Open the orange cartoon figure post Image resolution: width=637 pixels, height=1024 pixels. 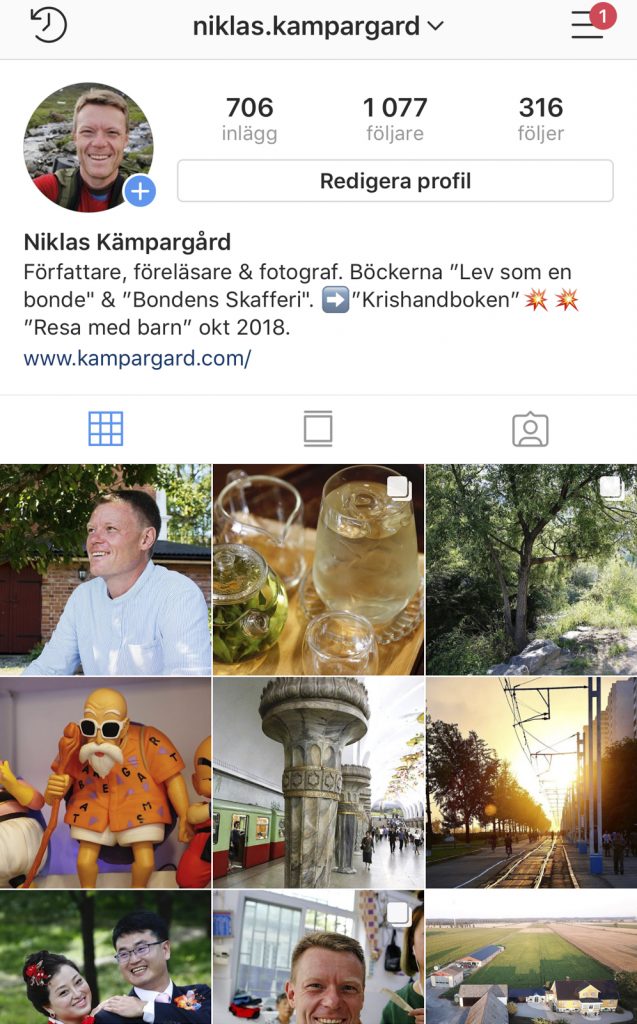[x=105, y=782]
